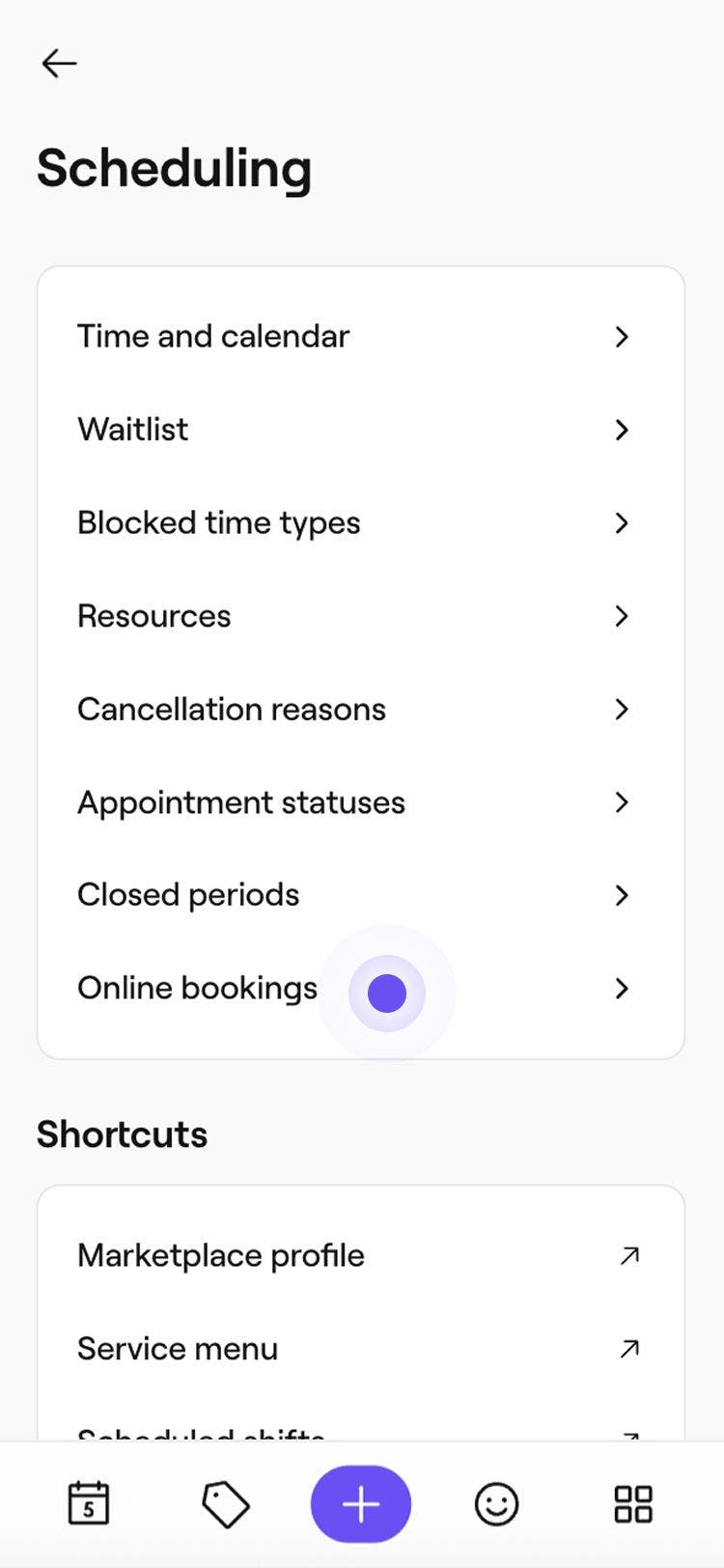The image size is (724, 1568).
Task: Expand the Time and calendar settings
Action: click(622, 337)
